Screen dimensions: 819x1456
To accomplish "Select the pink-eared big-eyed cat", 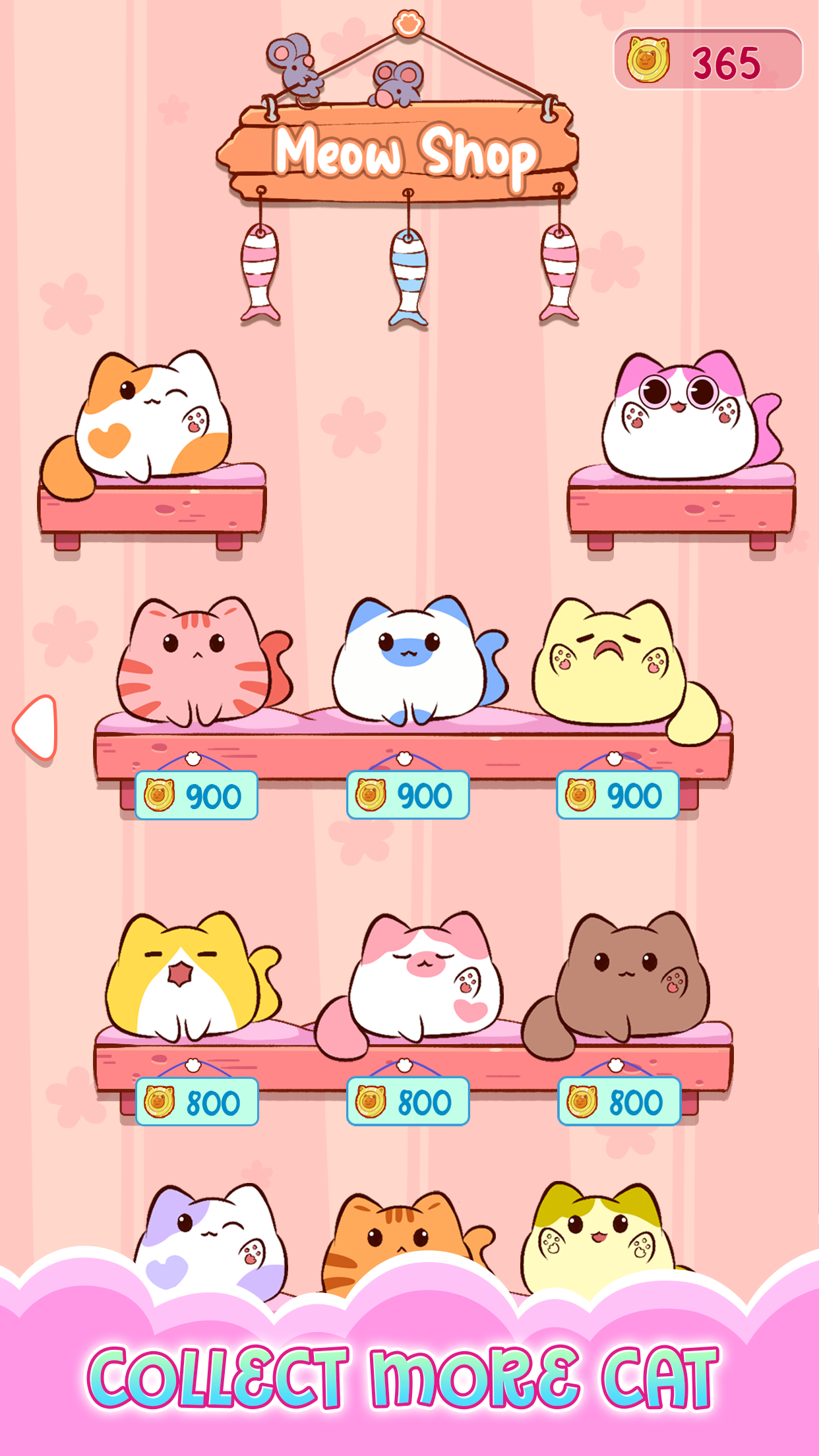I will click(690, 415).
